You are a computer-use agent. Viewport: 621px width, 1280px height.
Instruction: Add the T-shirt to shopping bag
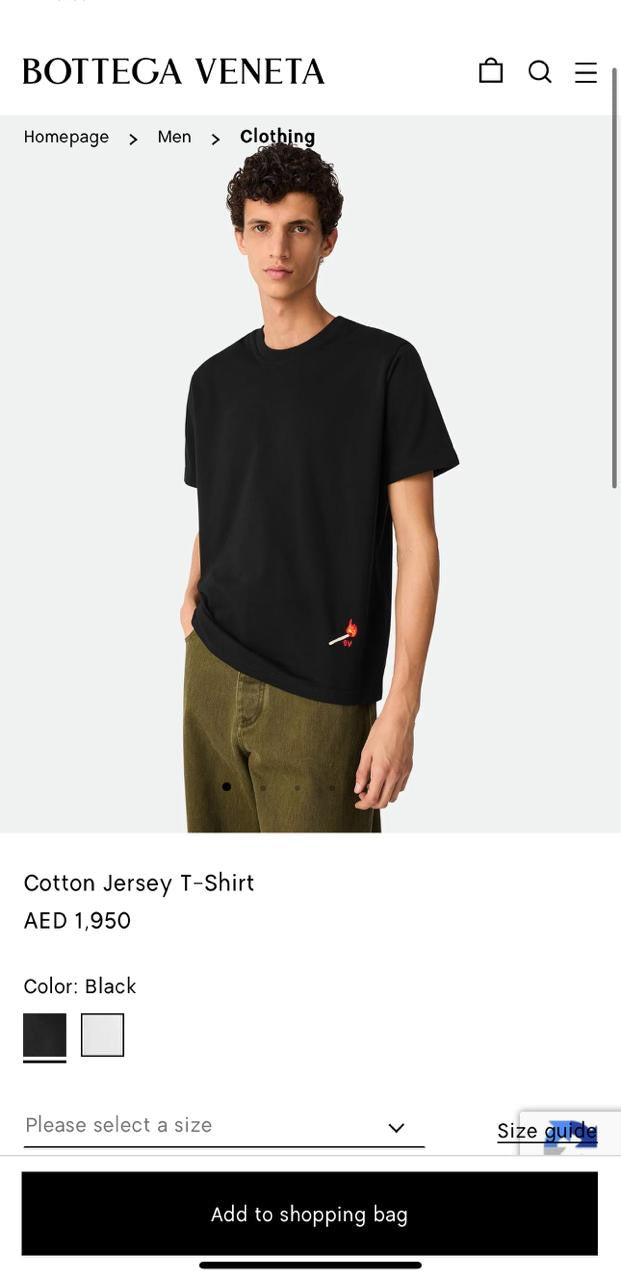pyautogui.click(x=309, y=1214)
